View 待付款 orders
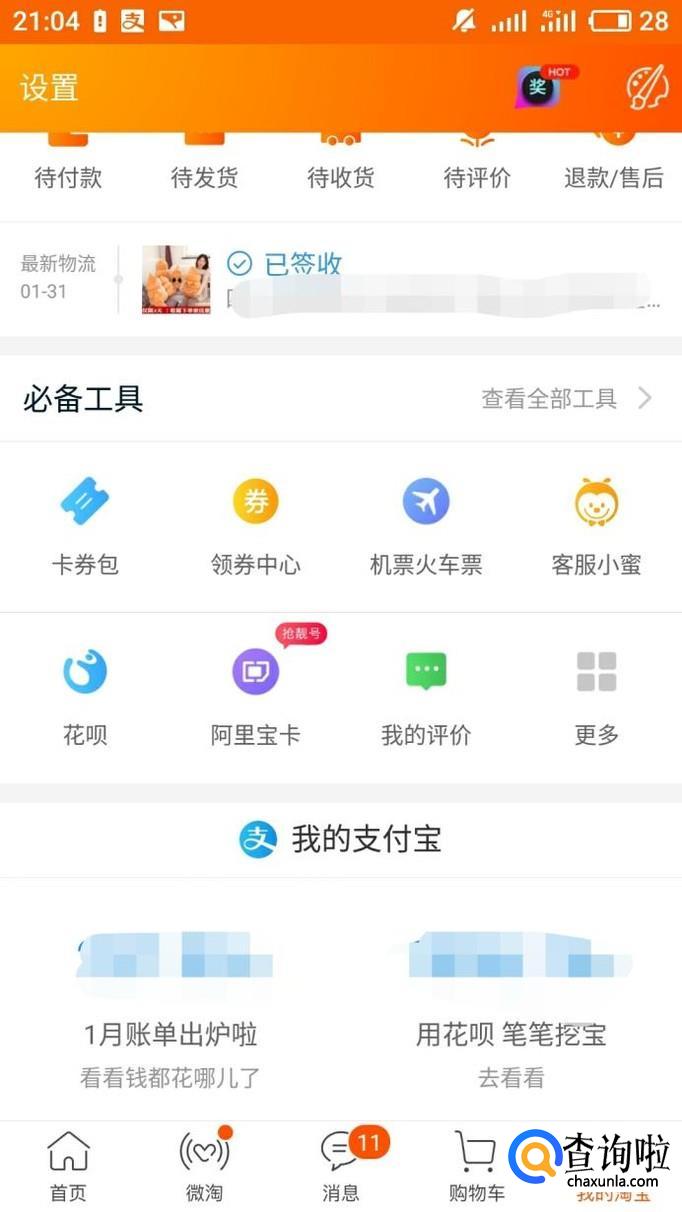Viewport: 682px width, 1212px height. 68,170
